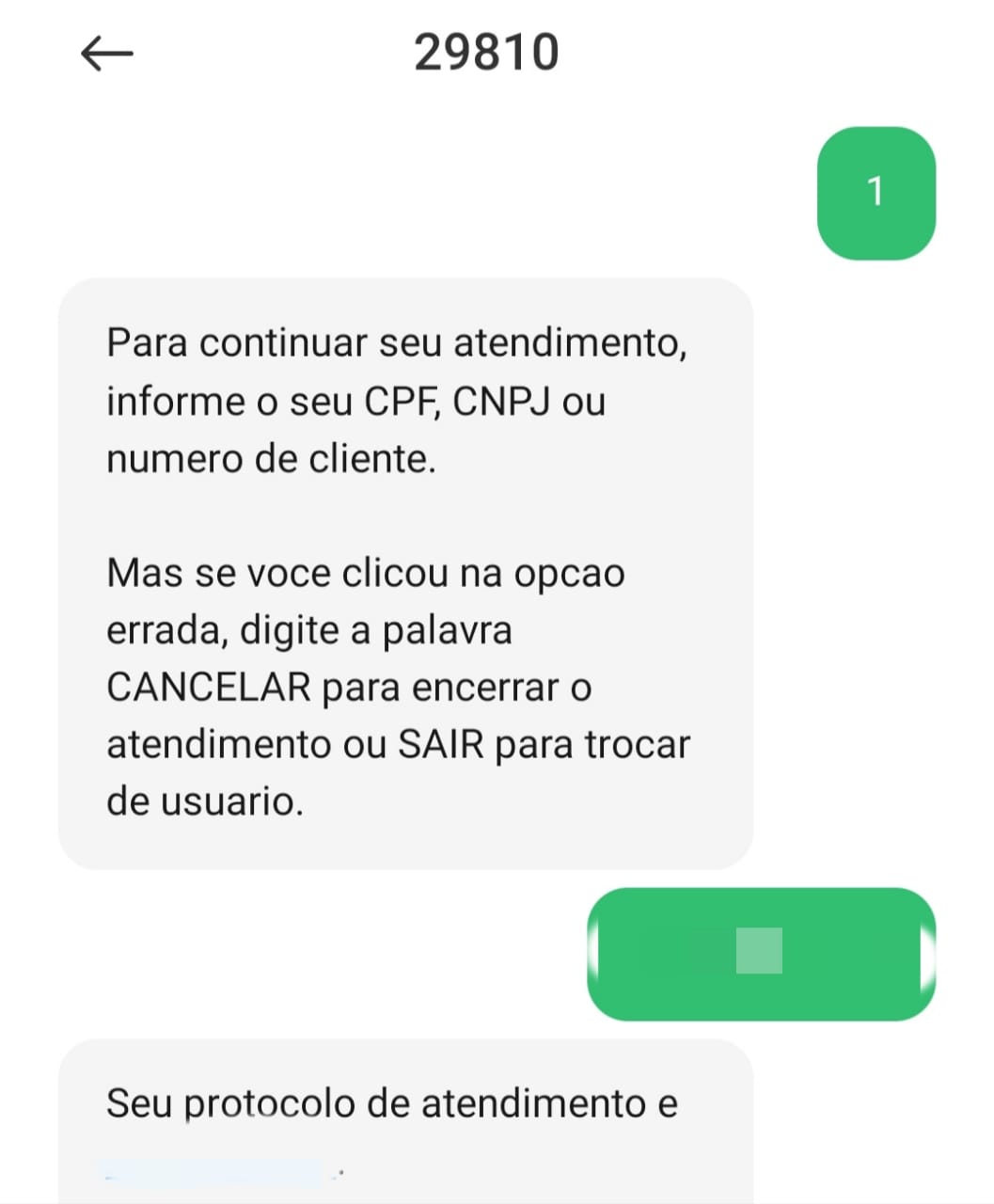Tap the back arrow to exit conversation
This screenshot has height=1204, width=994.
click(x=107, y=52)
